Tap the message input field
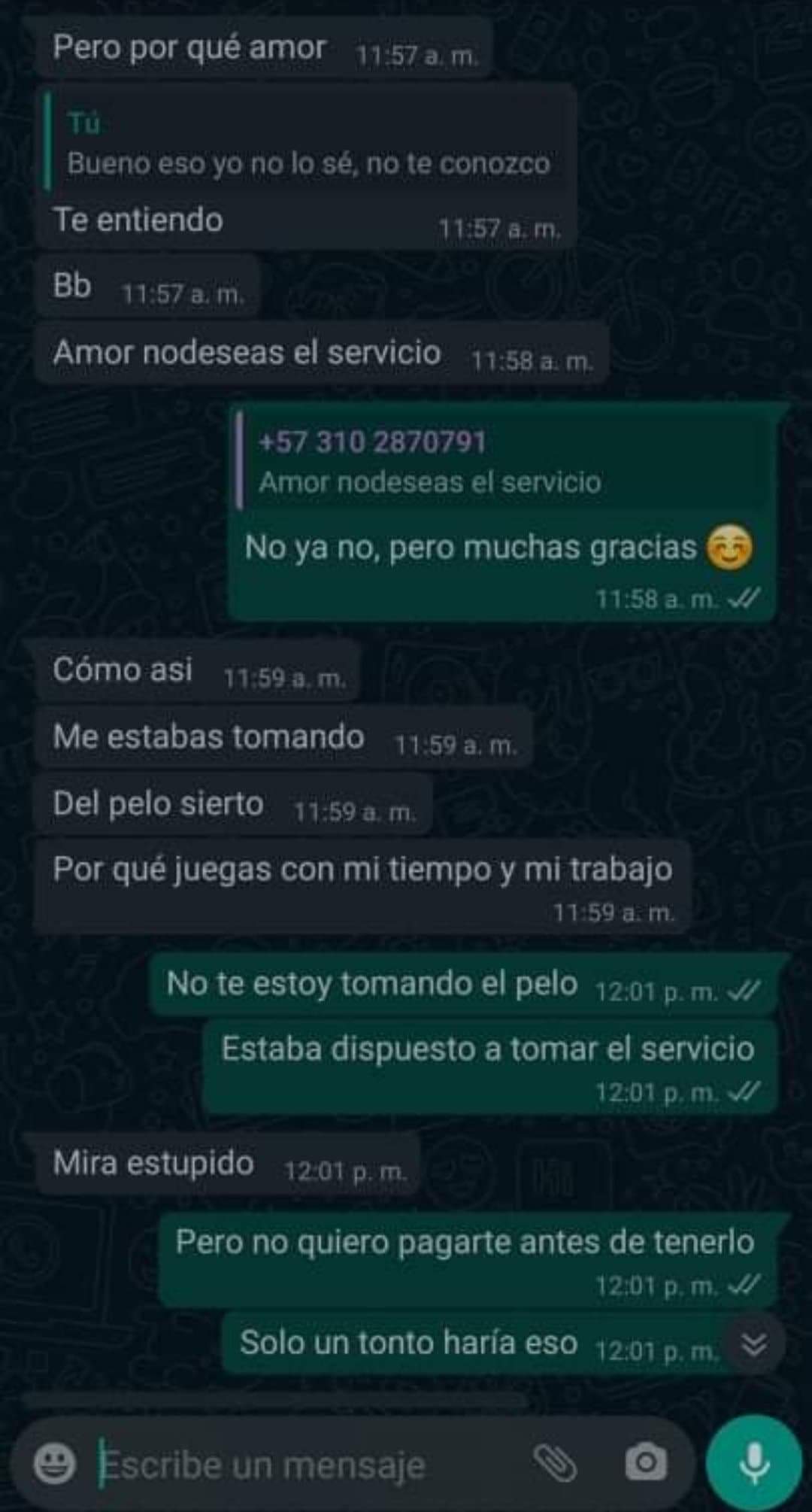This screenshot has width=812, height=1512. coord(301,1465)
